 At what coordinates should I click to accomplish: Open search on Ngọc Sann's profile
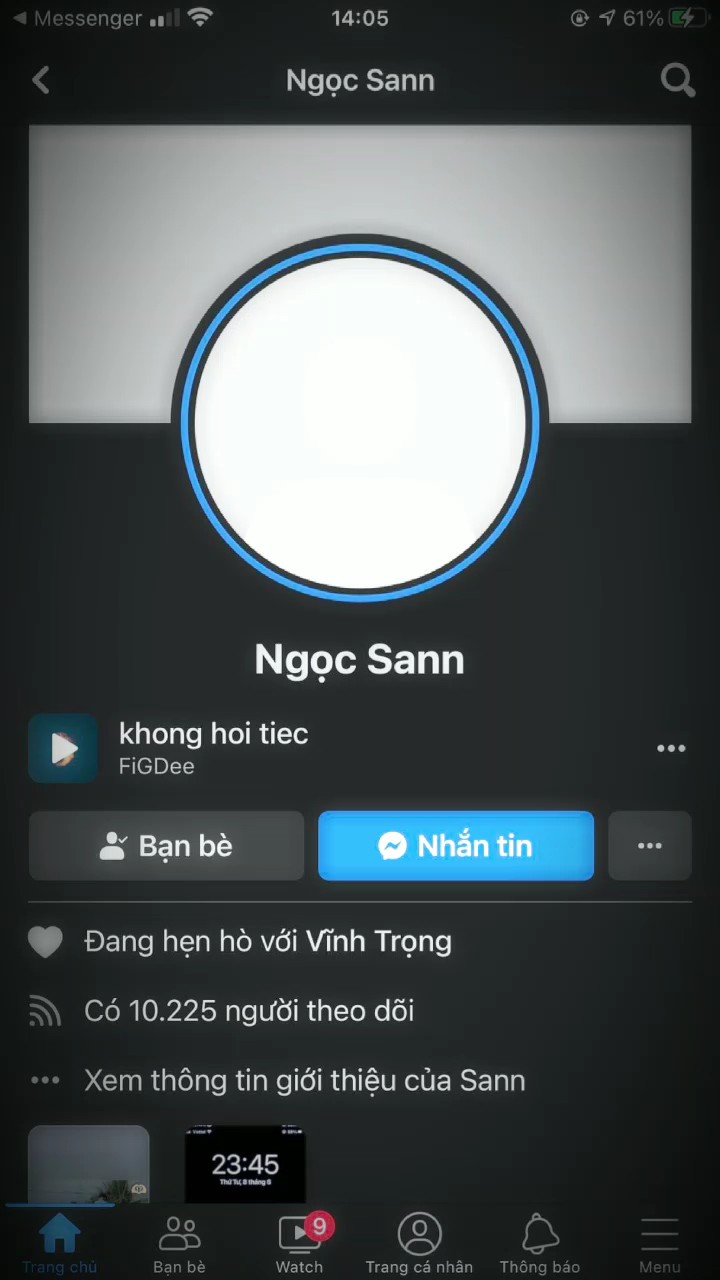click(x=678, y=80)
